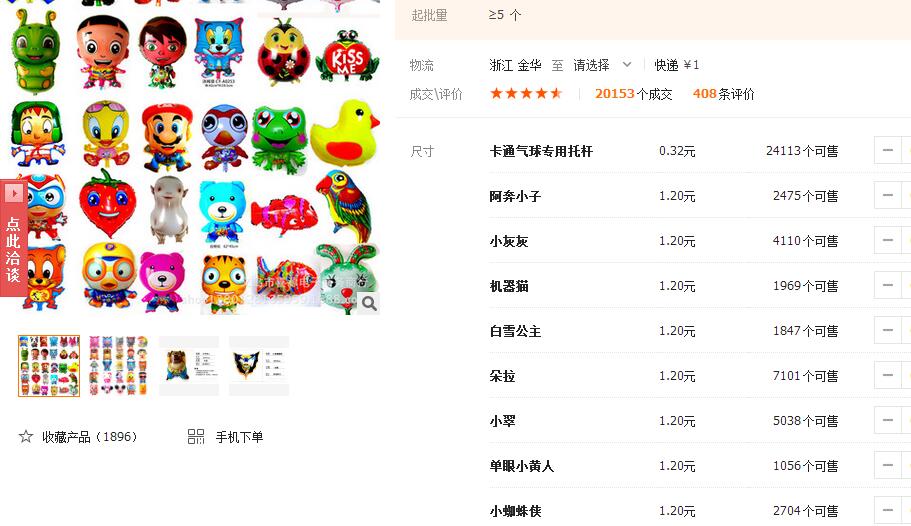Select the third product thumbnail
This screenshot has width=911, height=526.
189,366
